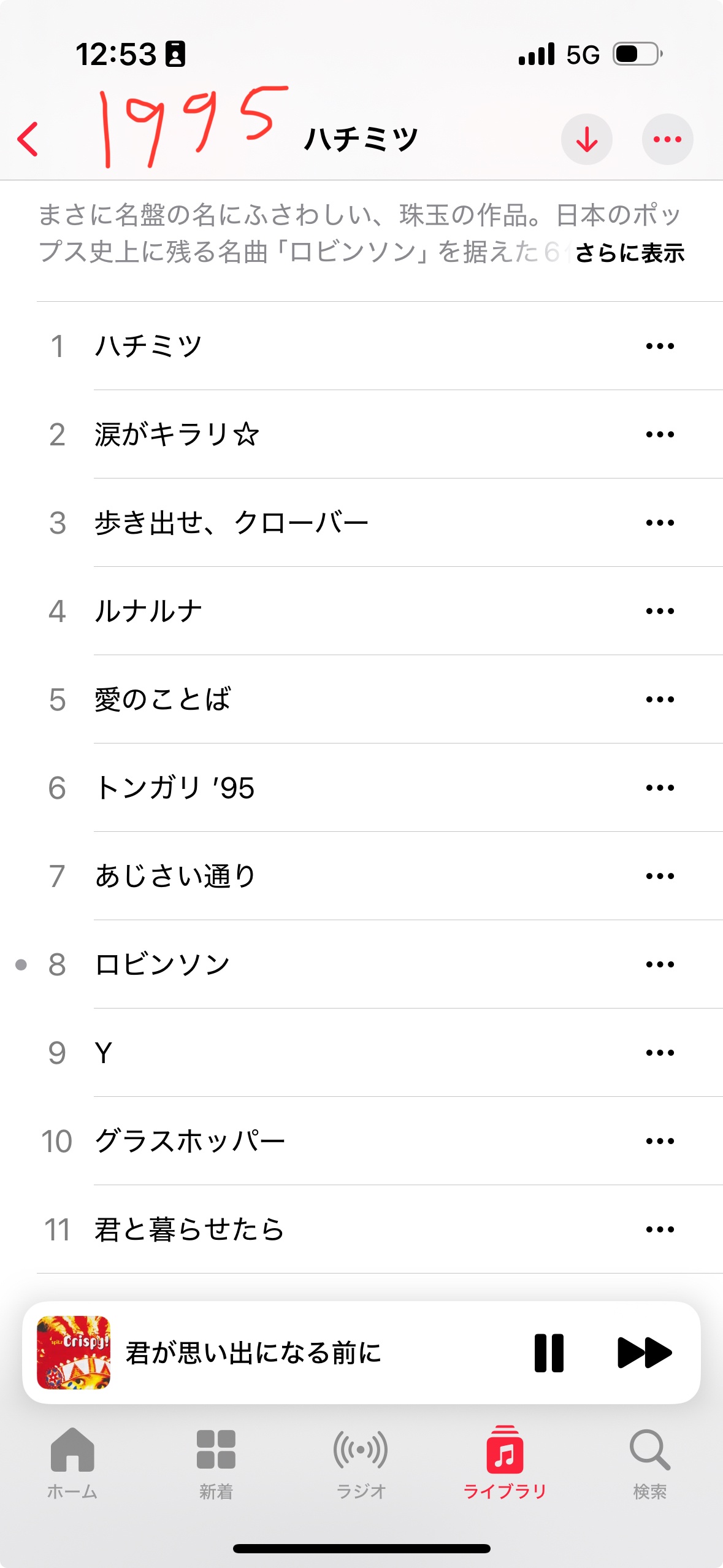Open the 検索 tab
Image resolution: width=723 pixels, height=1568 pixels.
(649, 1463)
